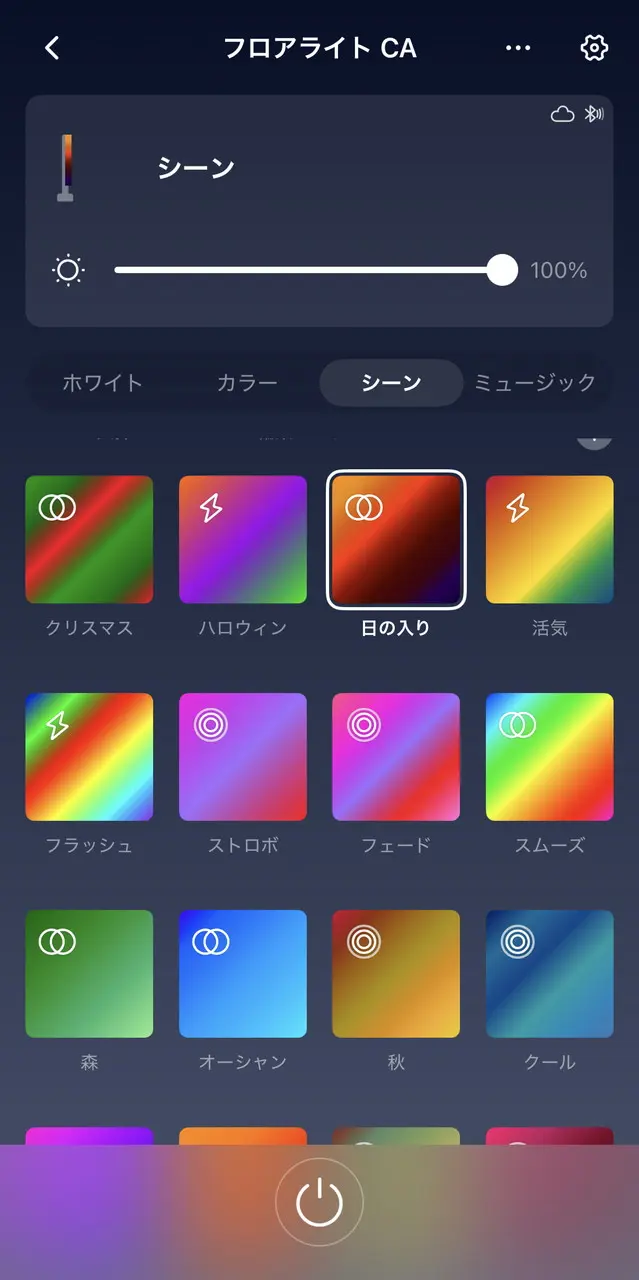Screen dimensions: 639x1280
Task: Turn on the フラッシュ scene
Action: (89, 757)
